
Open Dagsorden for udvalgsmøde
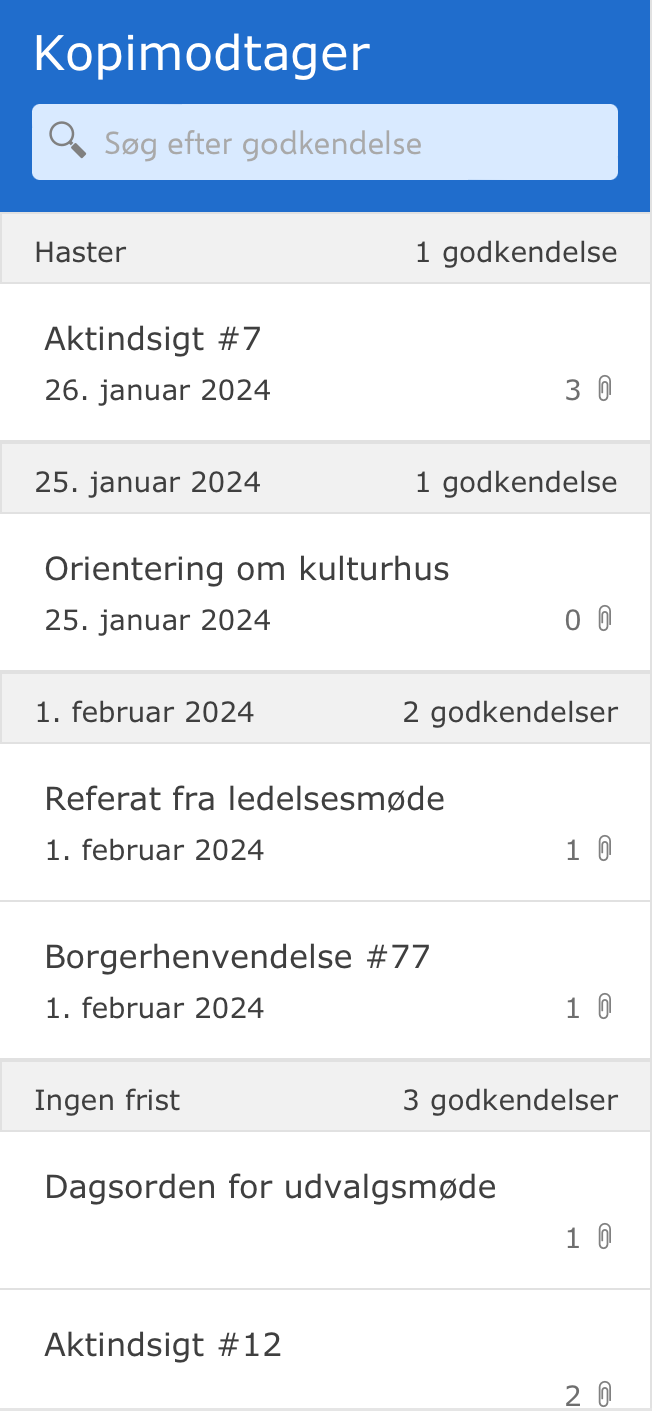325,1210
